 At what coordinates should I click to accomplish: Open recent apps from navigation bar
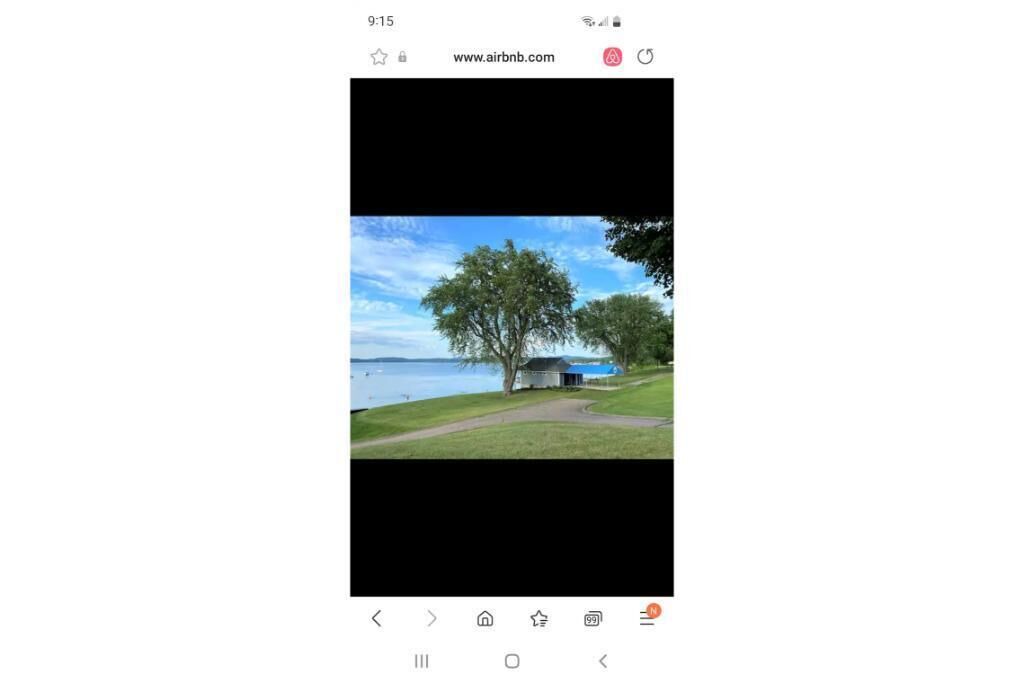(421, 661)
